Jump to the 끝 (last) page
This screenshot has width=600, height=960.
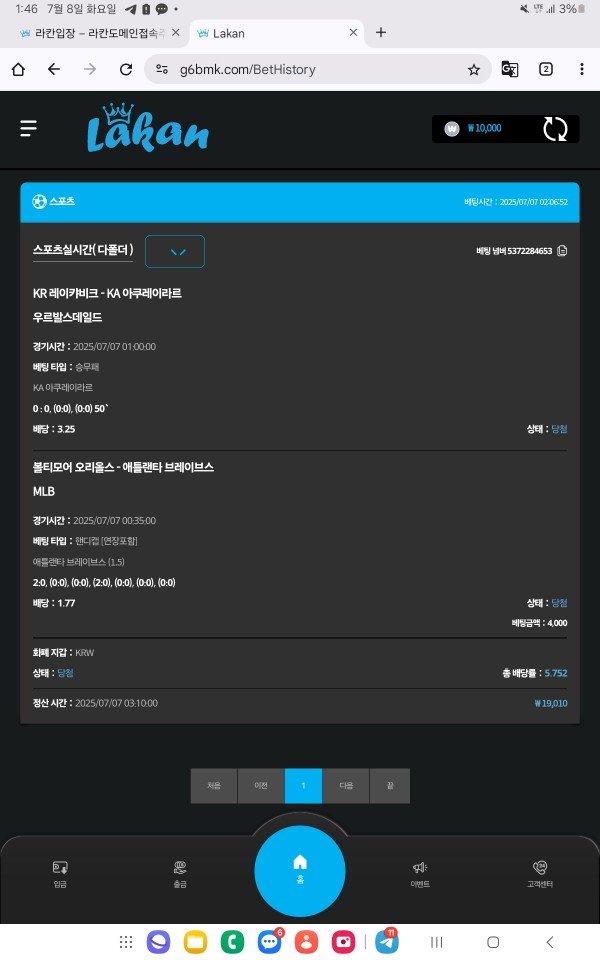pyautogui.click(x=390, y=786)
